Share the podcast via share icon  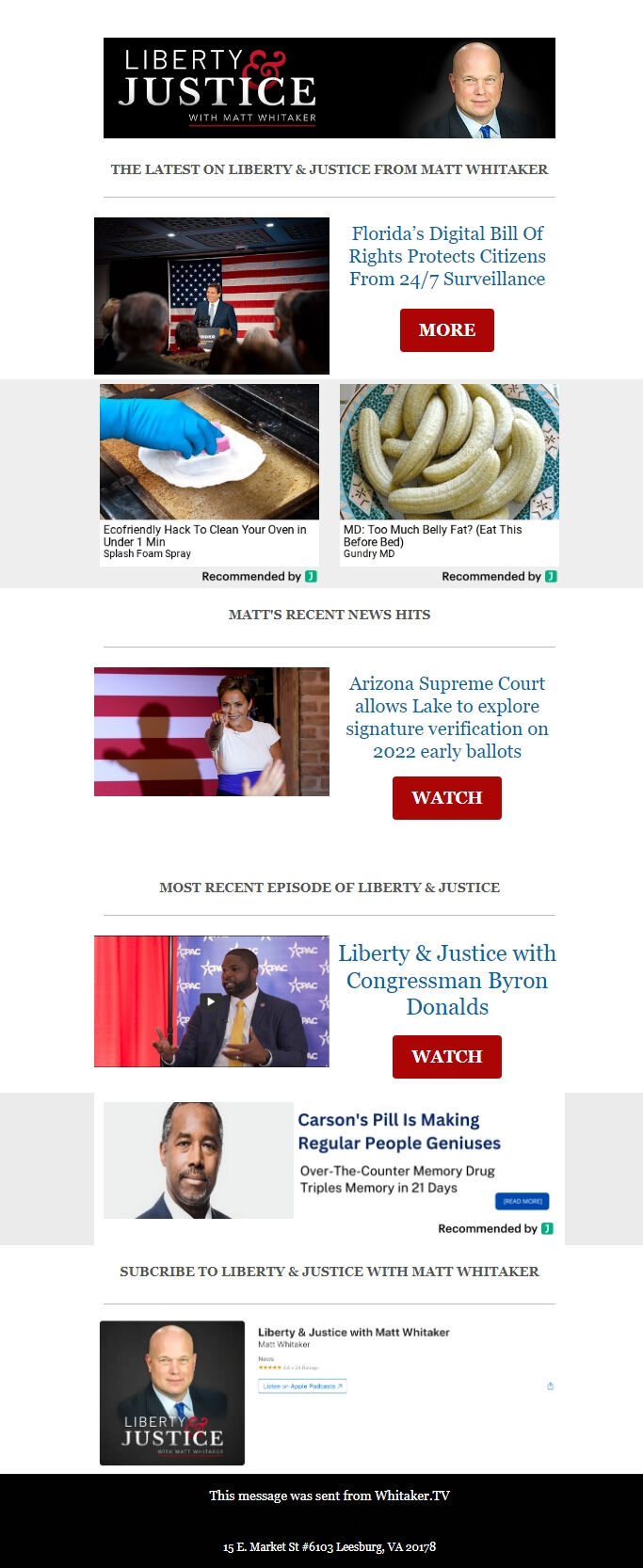[551, 1386]
